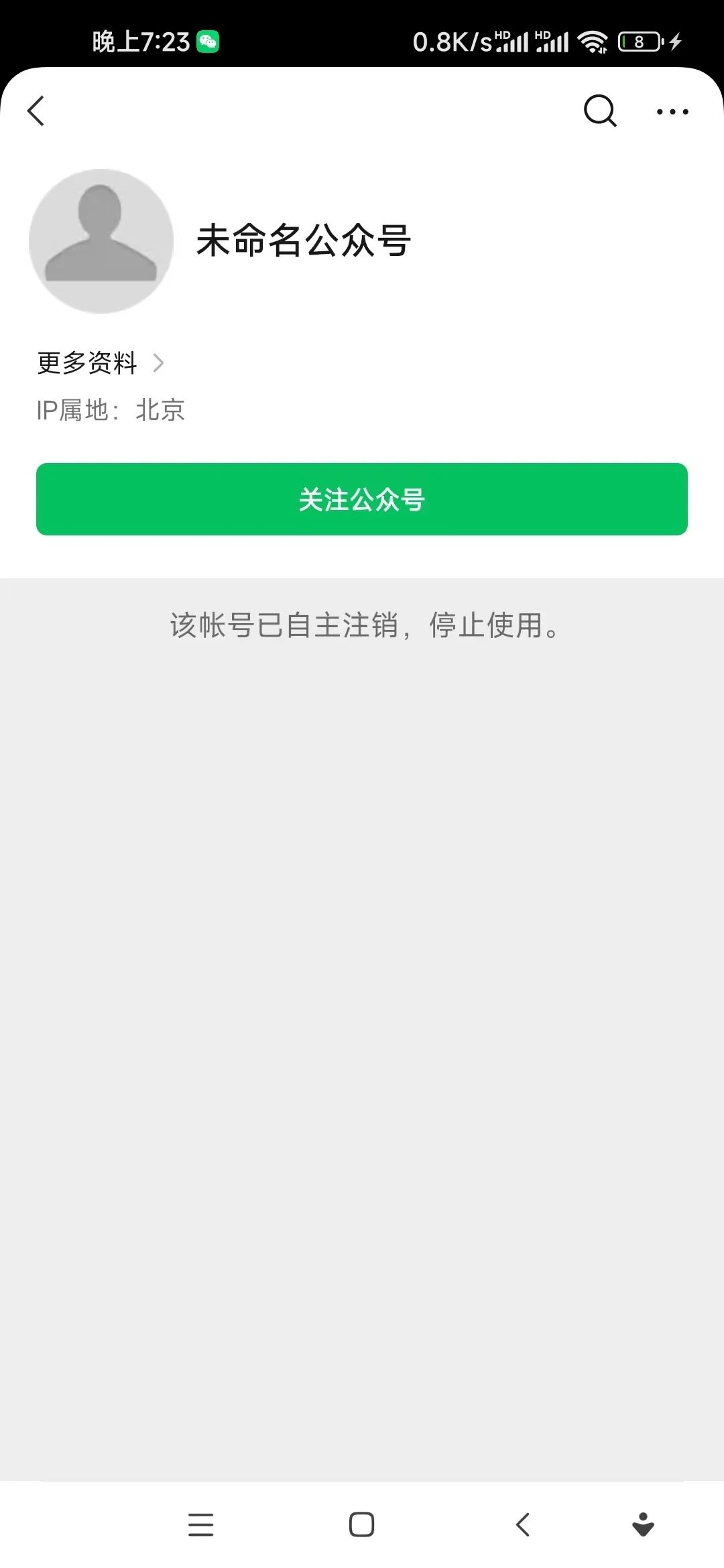
Task: Open the three-dot overflow menu
Action: click(x=672, y=112)
